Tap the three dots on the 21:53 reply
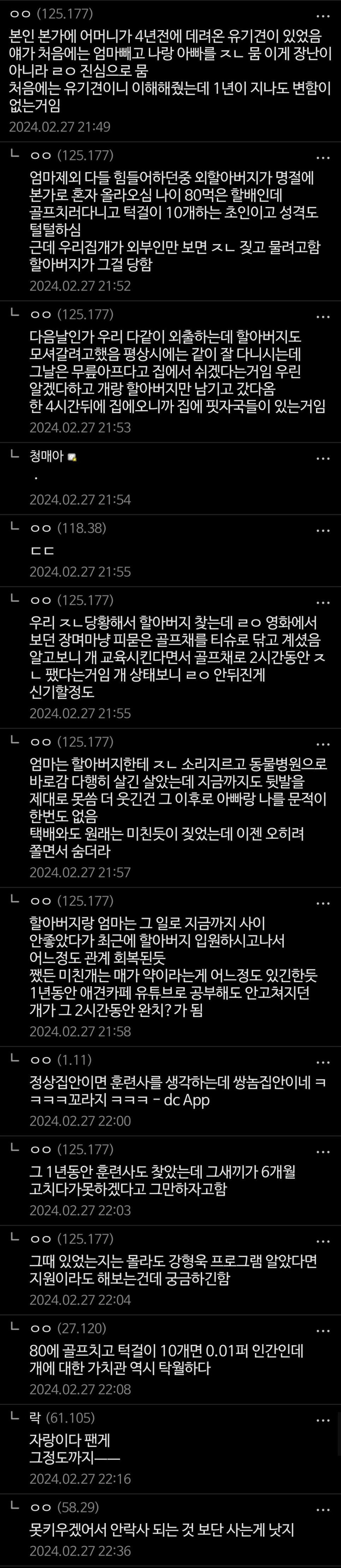 coord(323,316)
